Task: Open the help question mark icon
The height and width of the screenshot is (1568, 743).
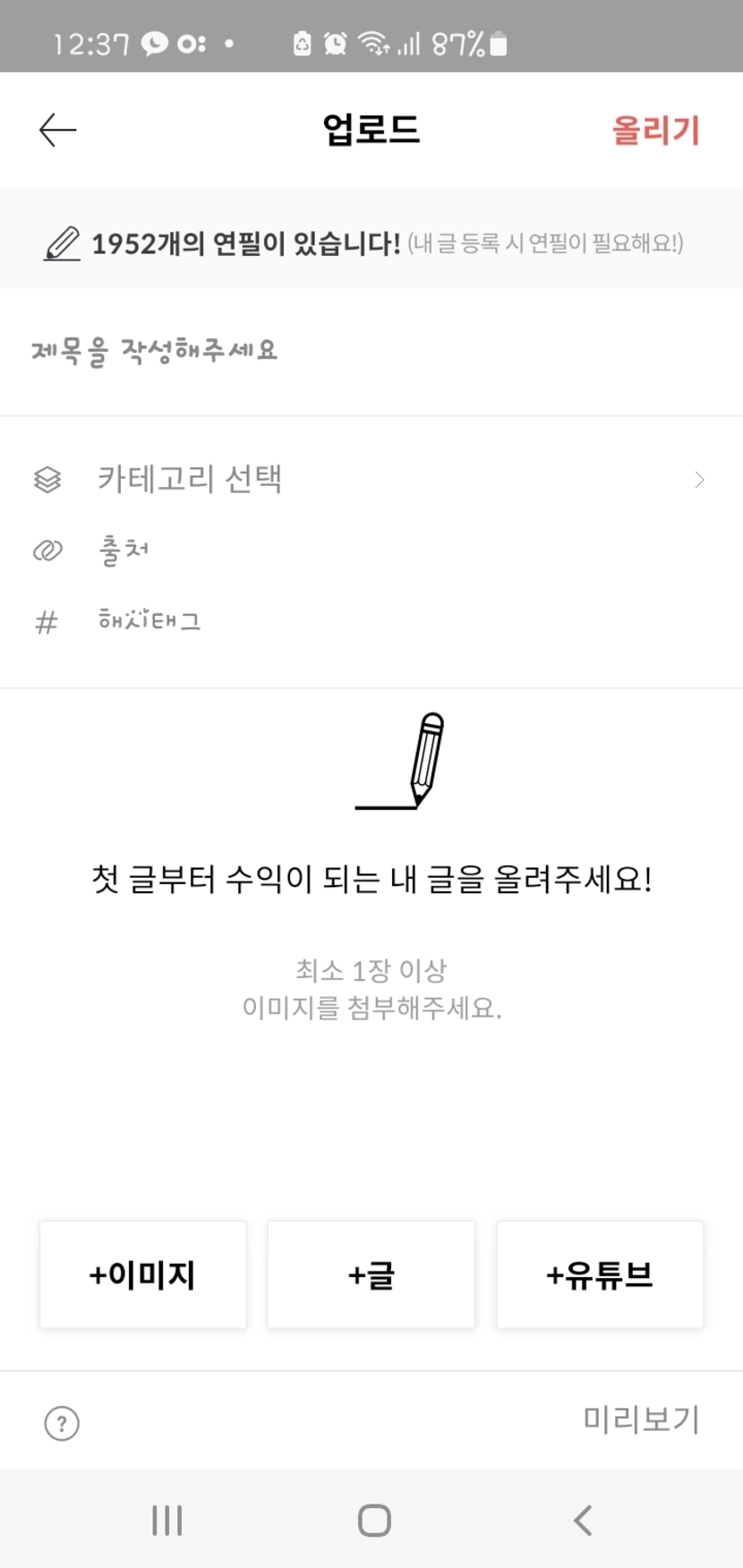Action: coord(62,1423)
